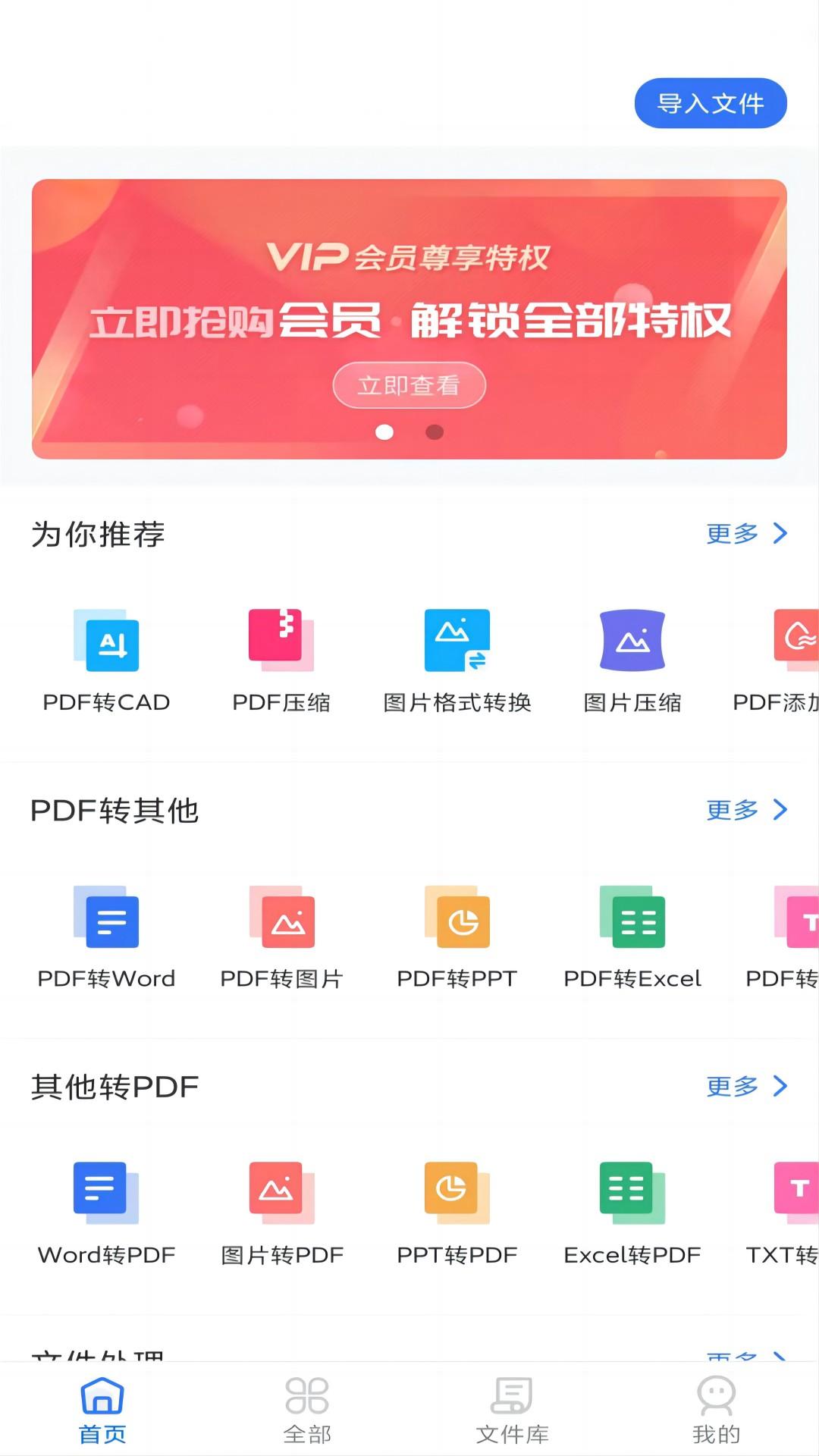
Task: Select PDF转Excel converter
Action: coord(632,937)
